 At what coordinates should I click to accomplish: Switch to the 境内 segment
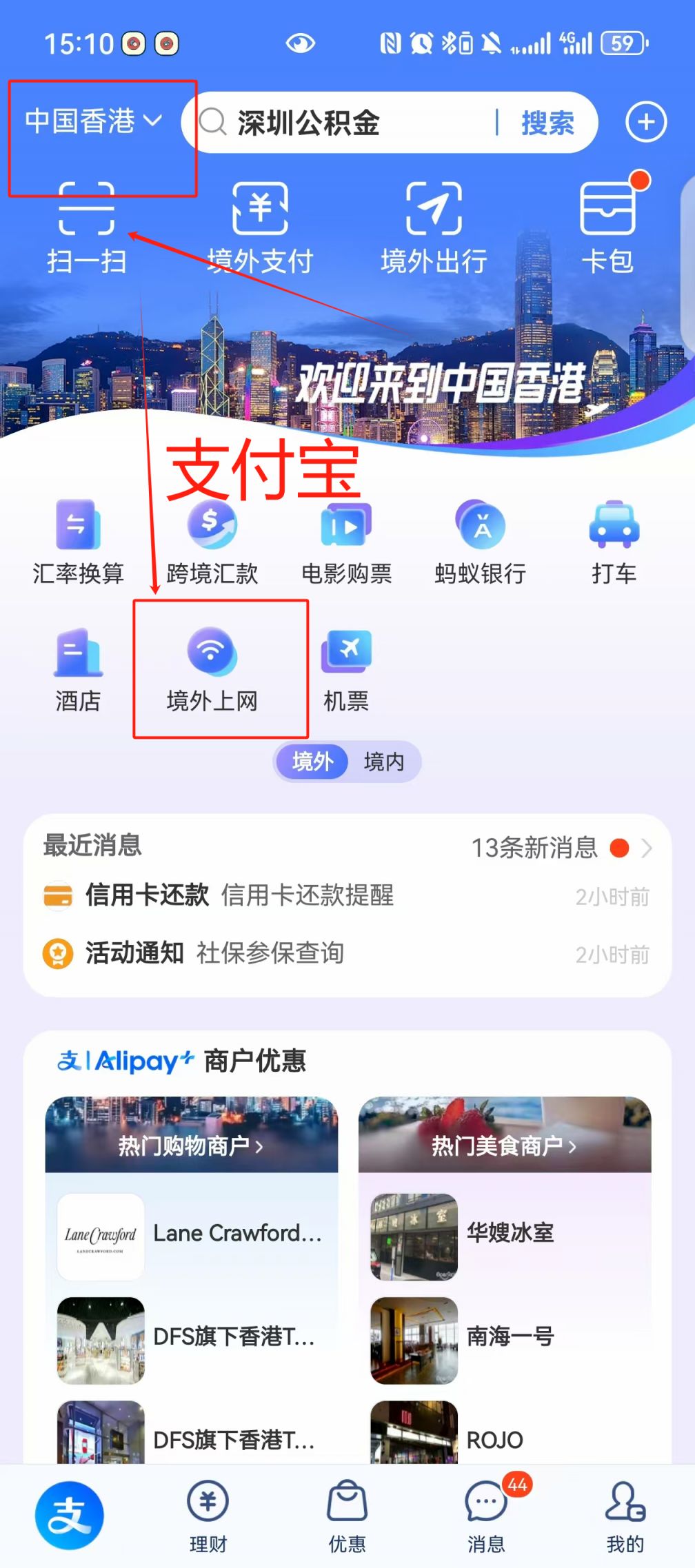coord(384,762)
